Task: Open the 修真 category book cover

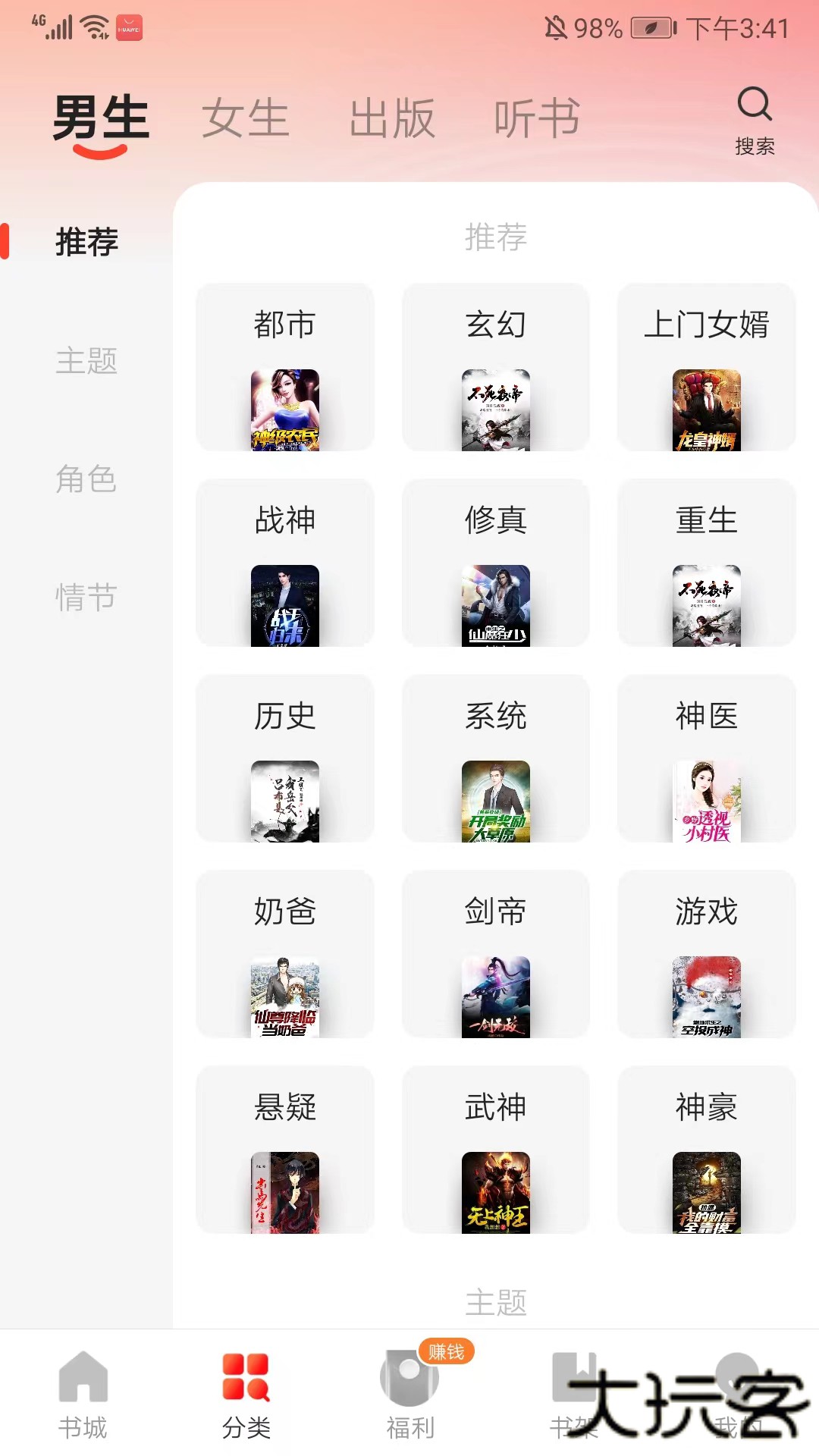Action: click(x=496, y=607)
